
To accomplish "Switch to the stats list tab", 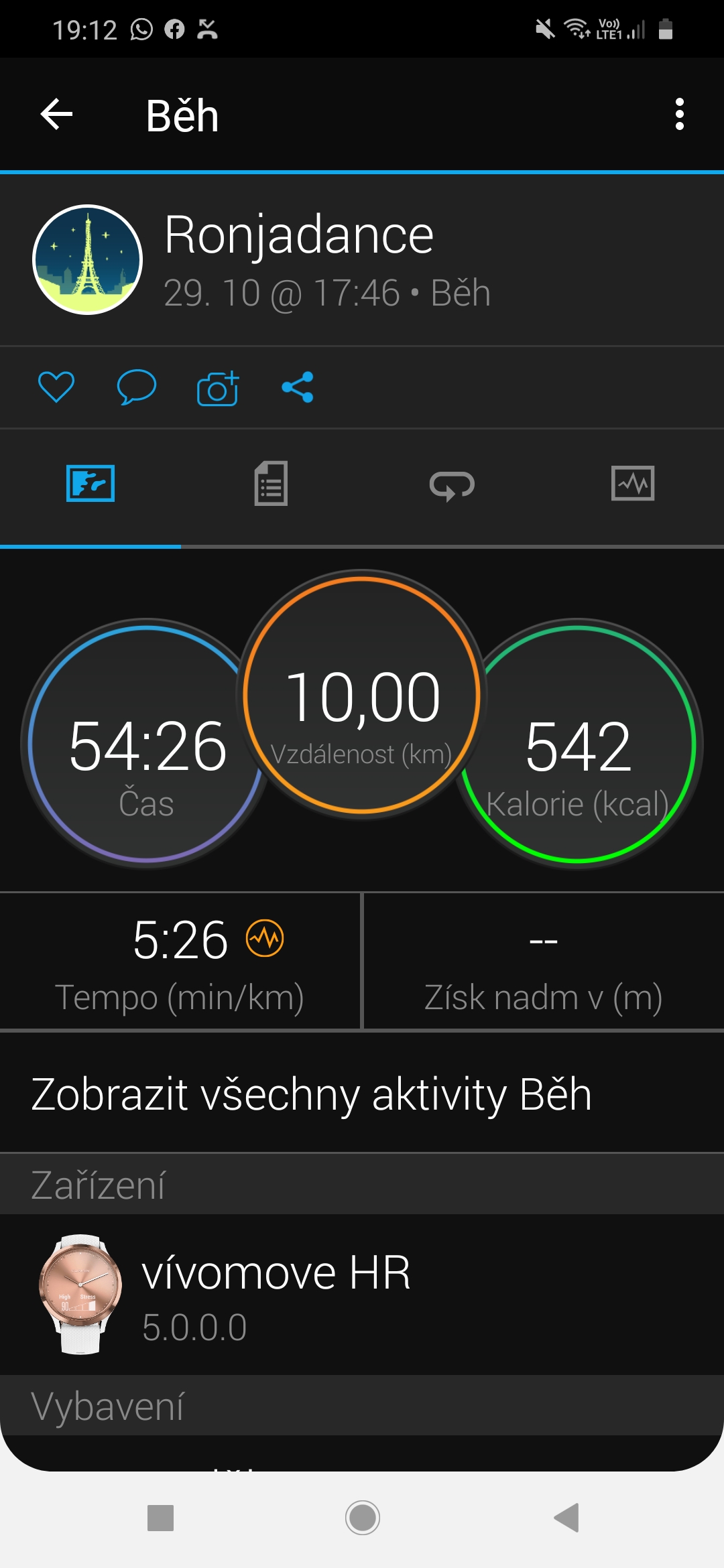I will (271, 483).
